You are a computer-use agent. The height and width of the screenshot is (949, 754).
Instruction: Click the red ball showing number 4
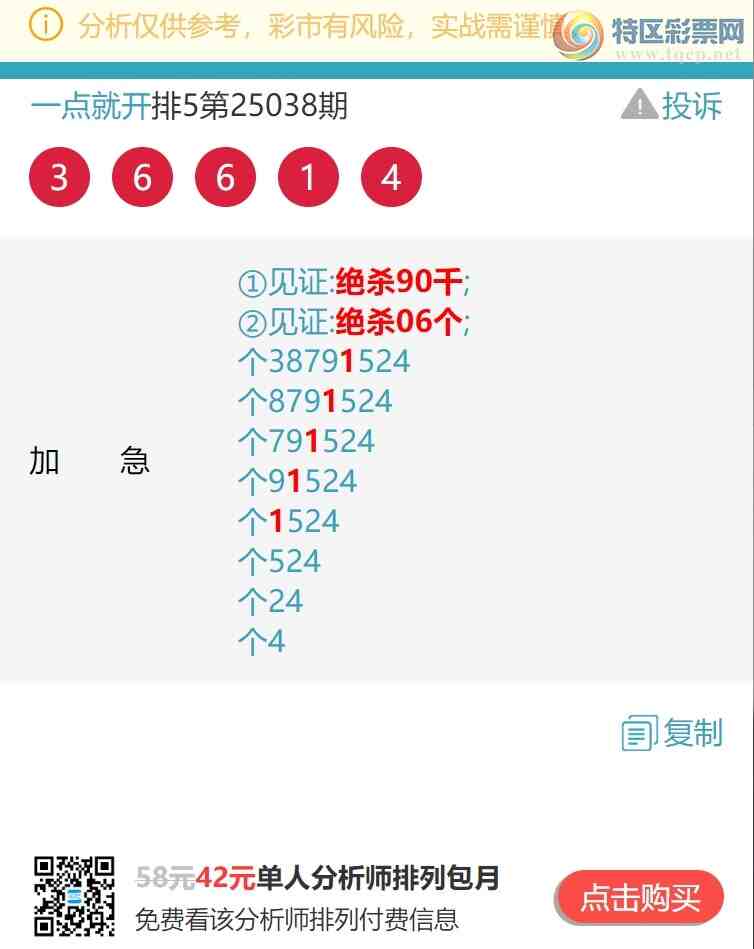tap(391, 176)
